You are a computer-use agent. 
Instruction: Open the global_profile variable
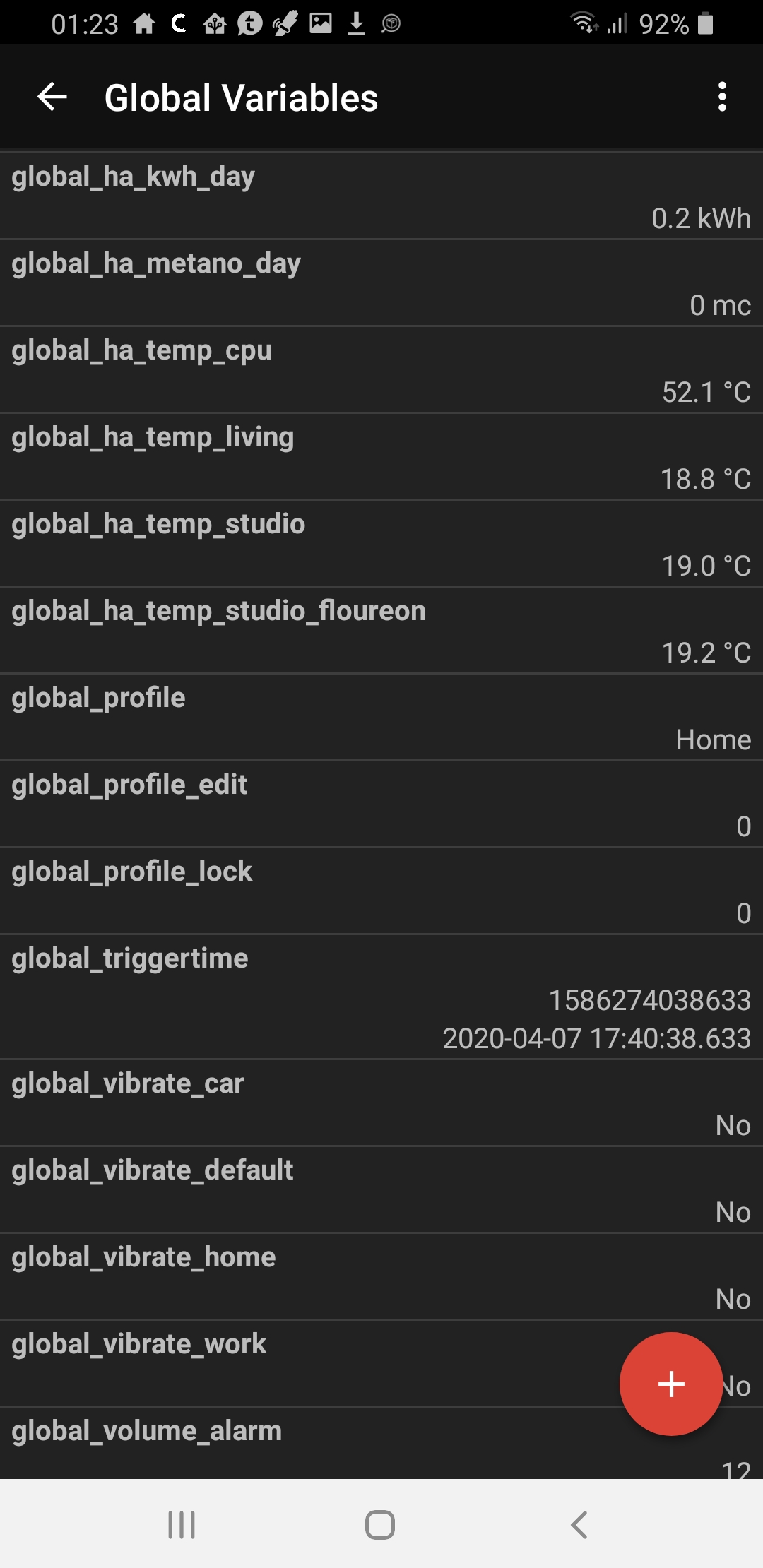coord(381,718)
